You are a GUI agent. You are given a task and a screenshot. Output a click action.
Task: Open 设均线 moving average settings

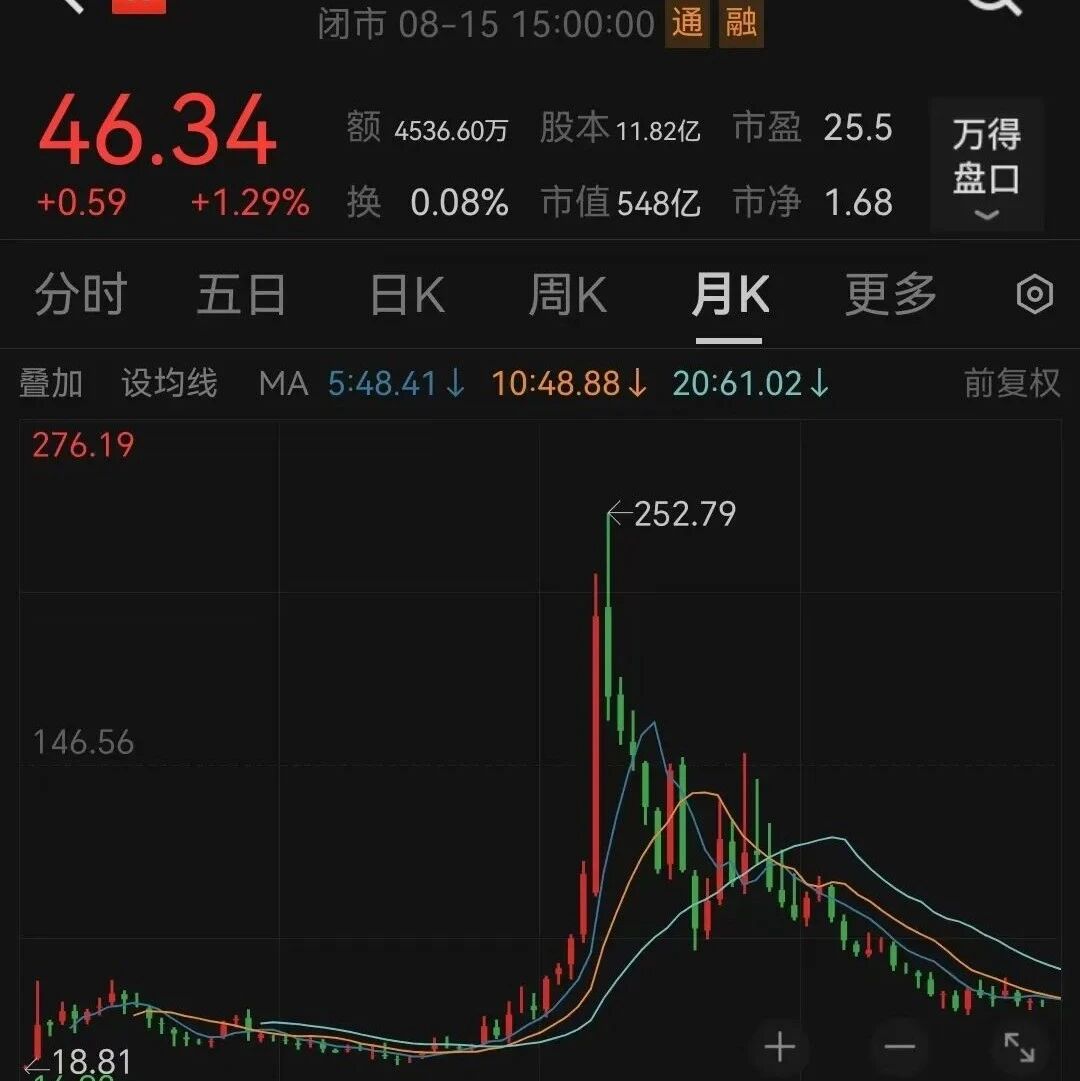170,383
